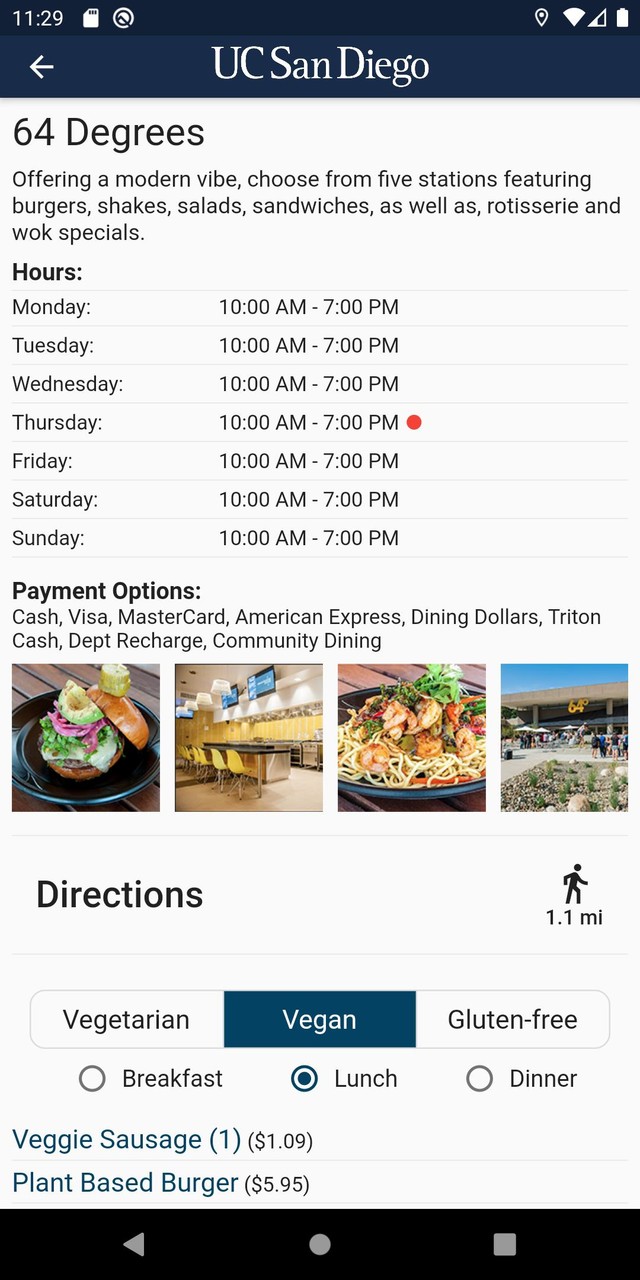
Task: Open the Veggie Sausage (1) item
Action: pyautogui.click(x=127, y=1140)
